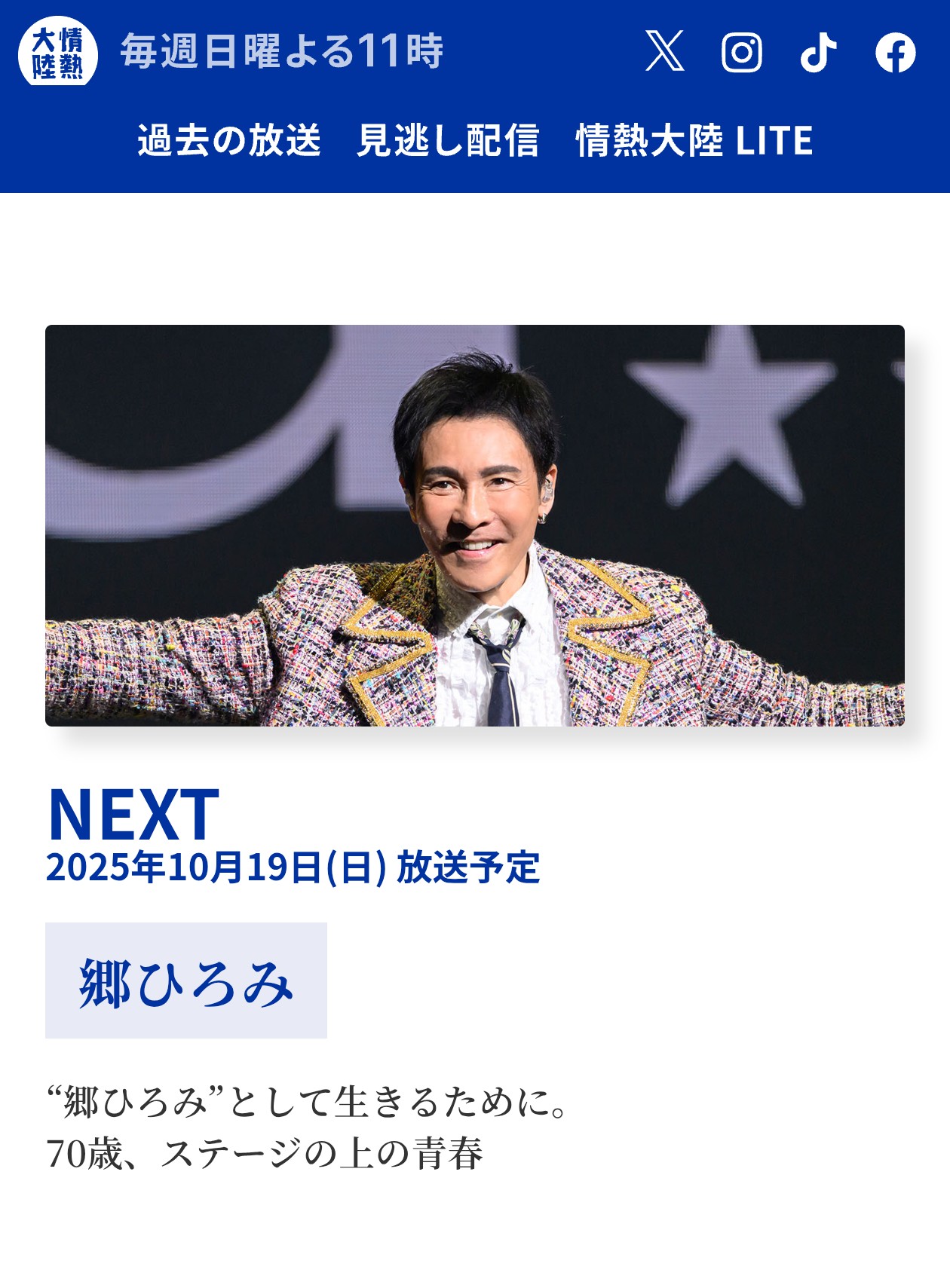Open the X (Twitter) social link
This screenshot has width=950, height=1288.
[664, 52]
